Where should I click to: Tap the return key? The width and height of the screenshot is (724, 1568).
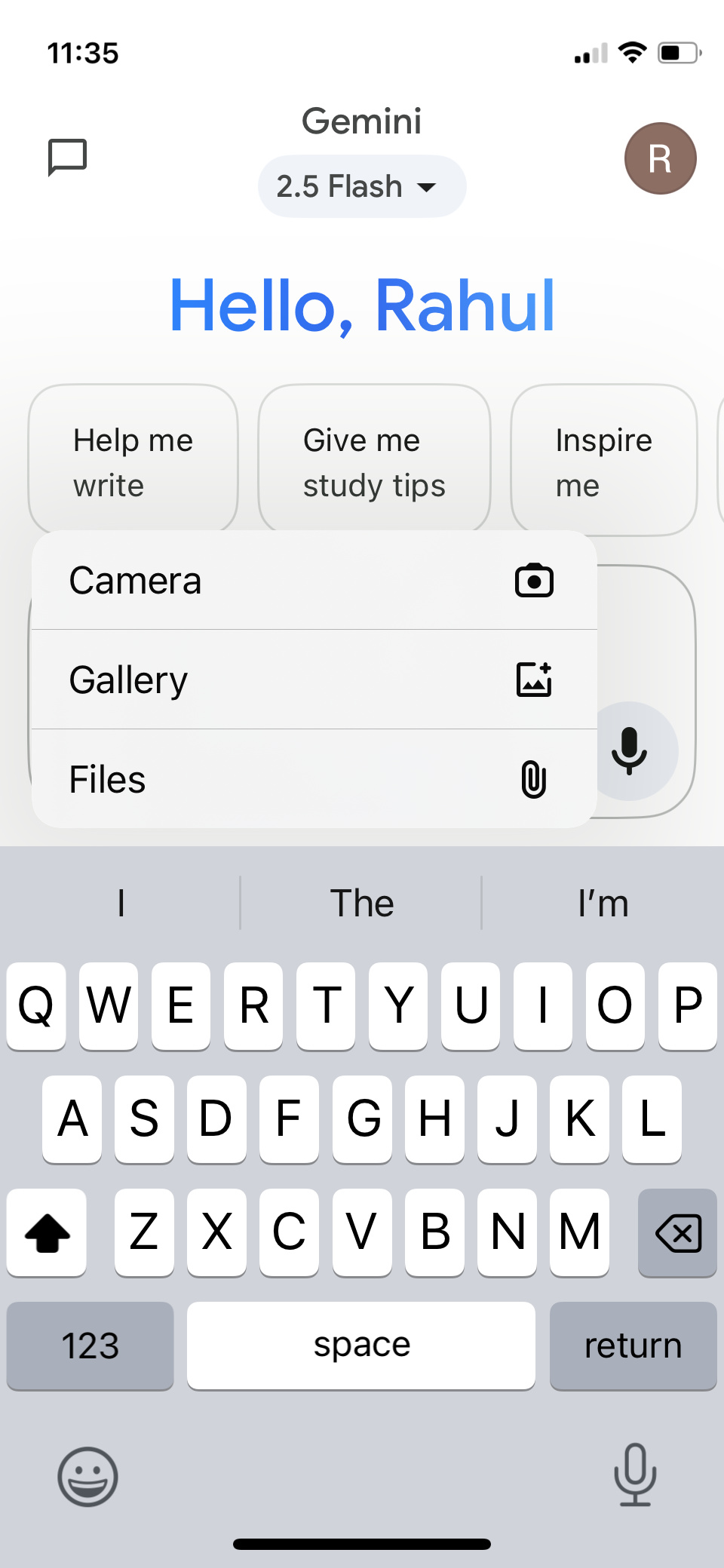[x=633, y=1346]
